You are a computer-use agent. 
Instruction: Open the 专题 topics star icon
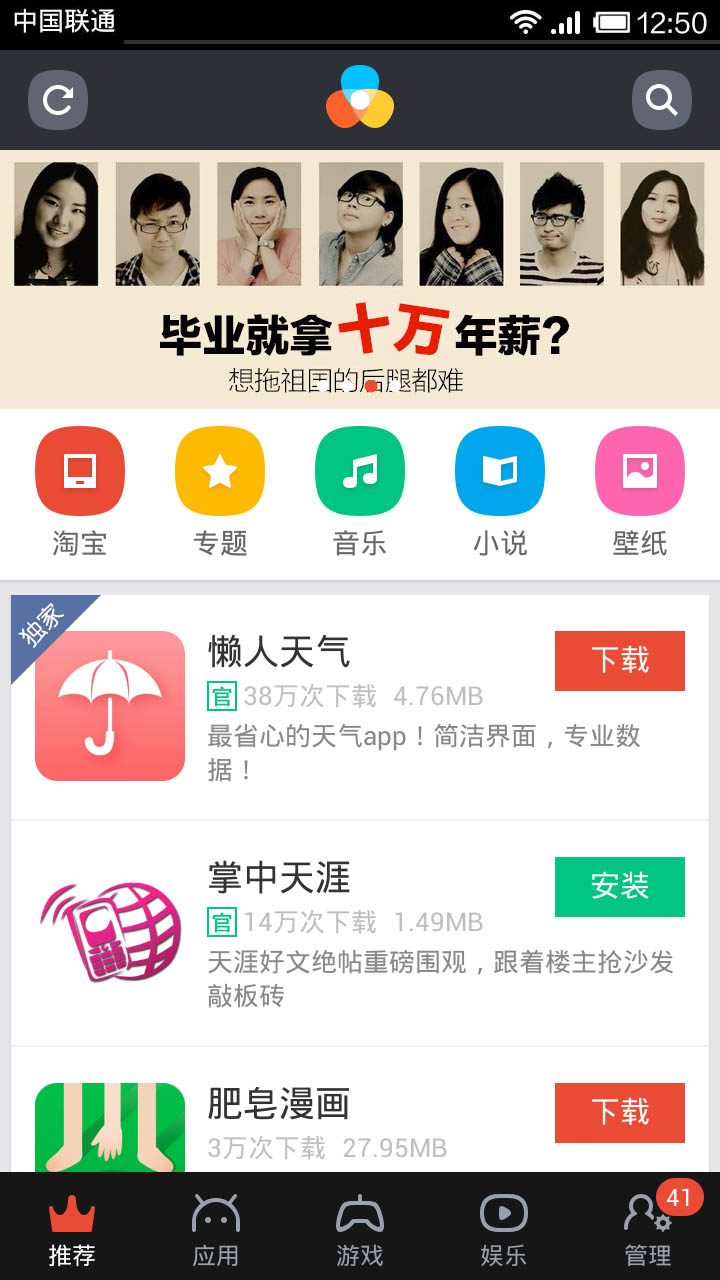(220, 470)
